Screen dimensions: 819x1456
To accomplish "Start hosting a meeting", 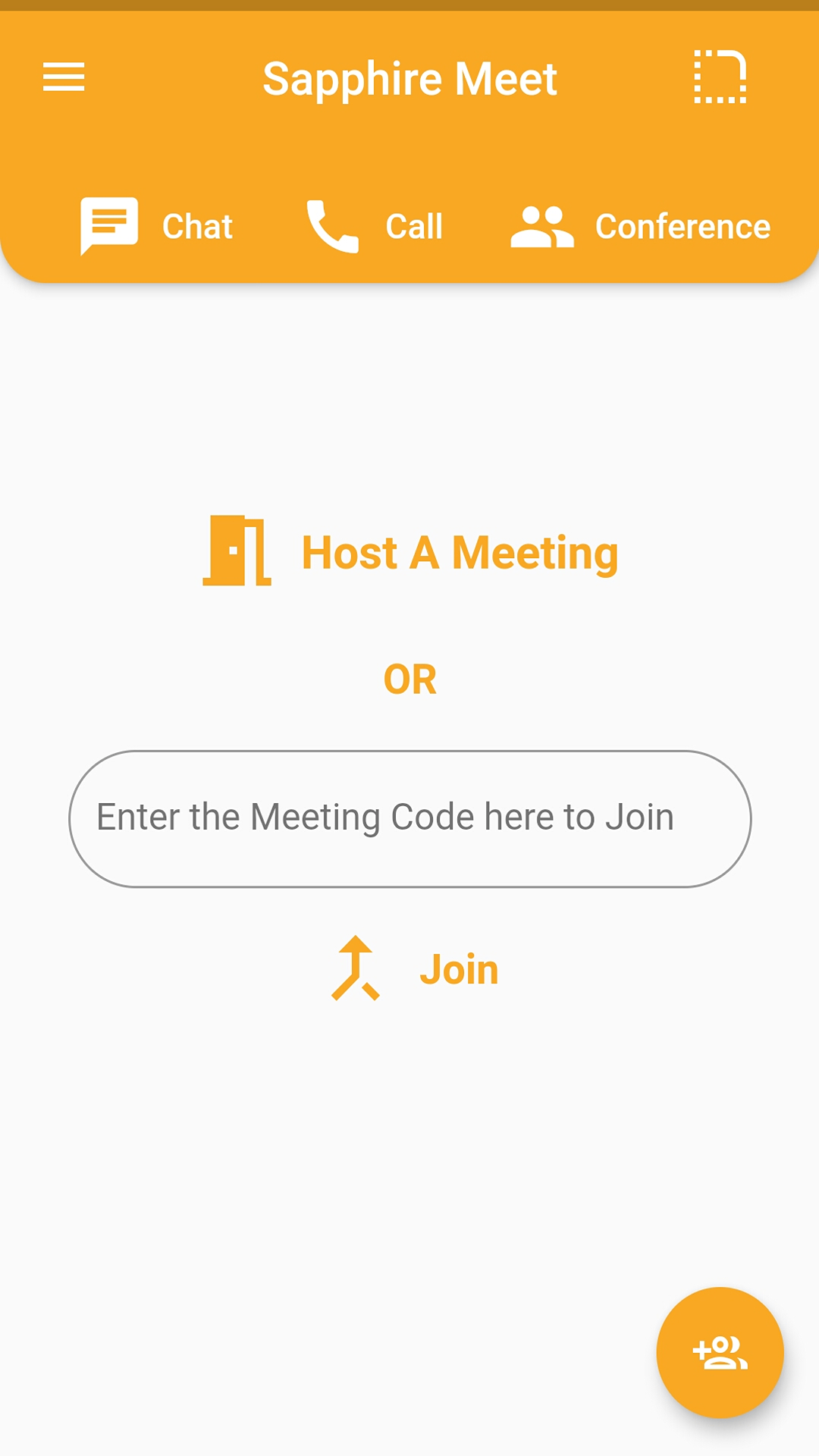I will pos(410,552).
